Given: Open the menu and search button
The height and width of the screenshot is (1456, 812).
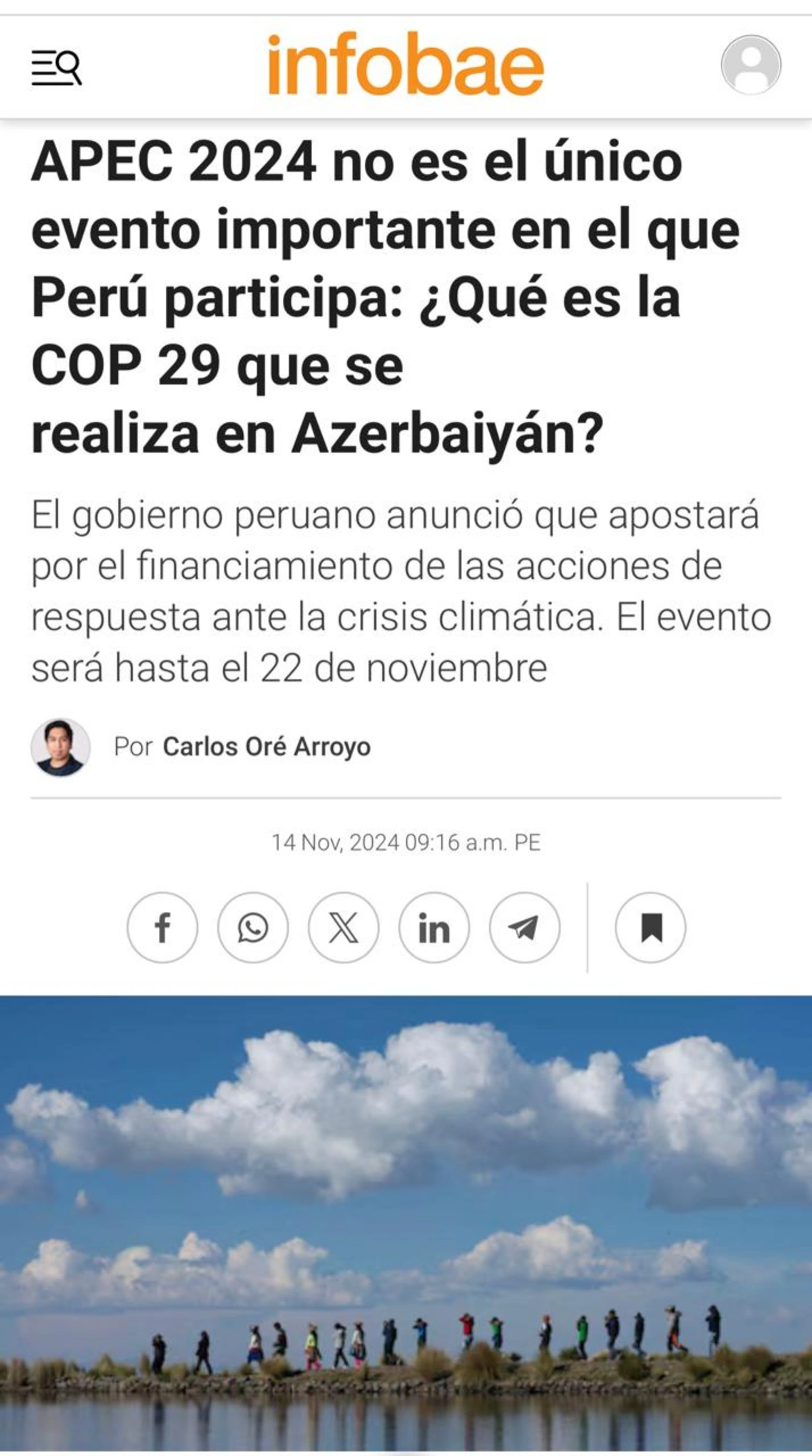Looking at the screenshot, I should coord(57,67).
